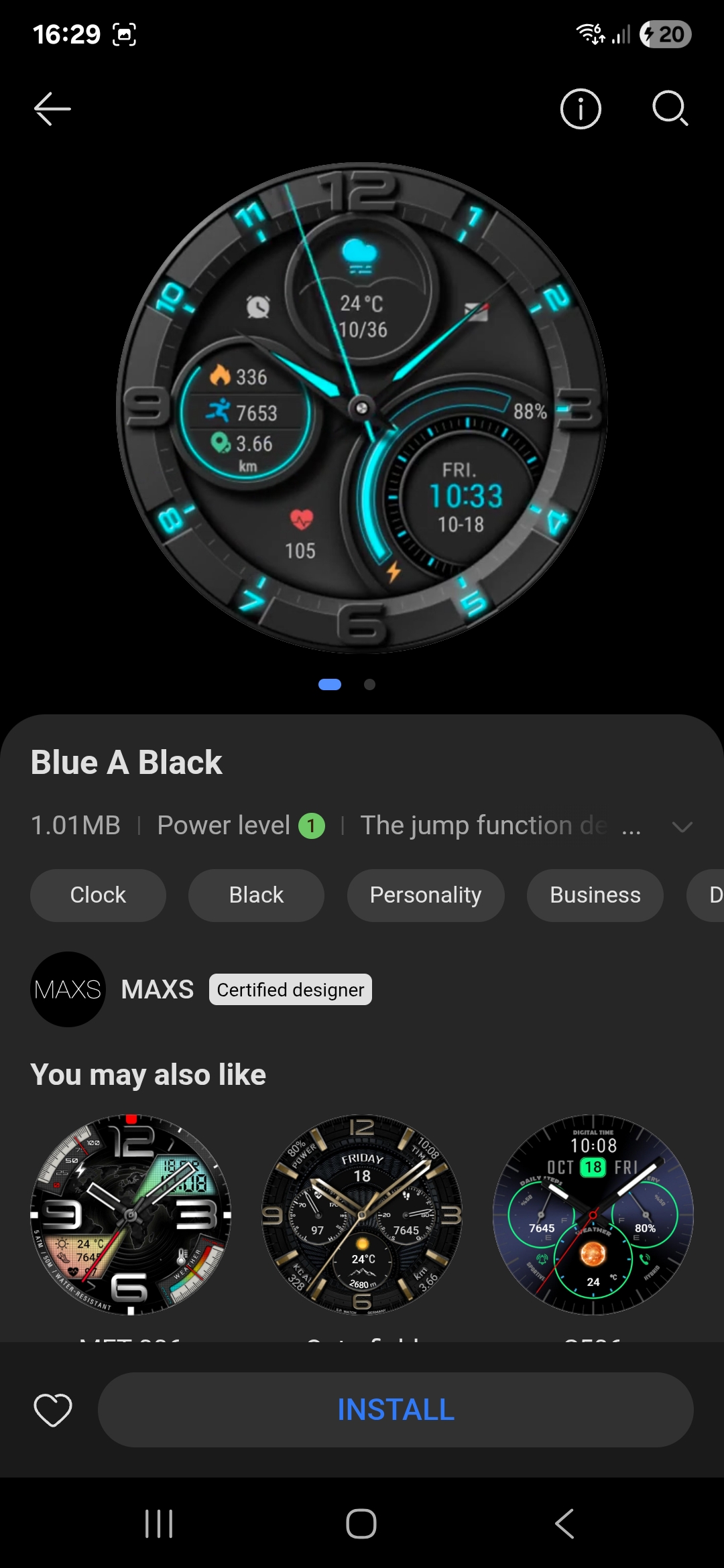Go back using the top arrow
This screenshot has height=1568, width=724.
[52, 109]
